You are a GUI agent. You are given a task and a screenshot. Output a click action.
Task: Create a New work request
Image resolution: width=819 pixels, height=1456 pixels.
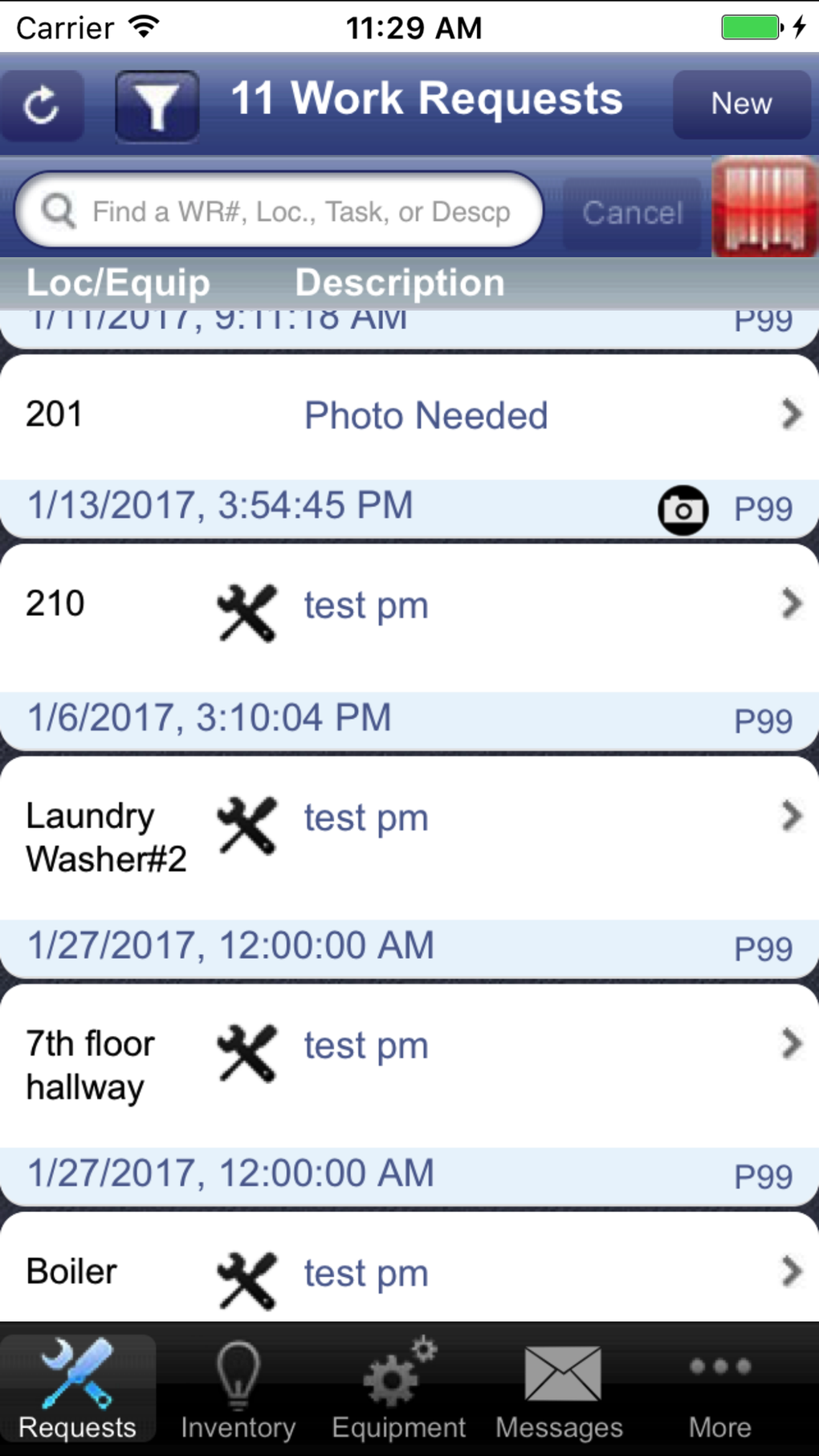point(741,104)
